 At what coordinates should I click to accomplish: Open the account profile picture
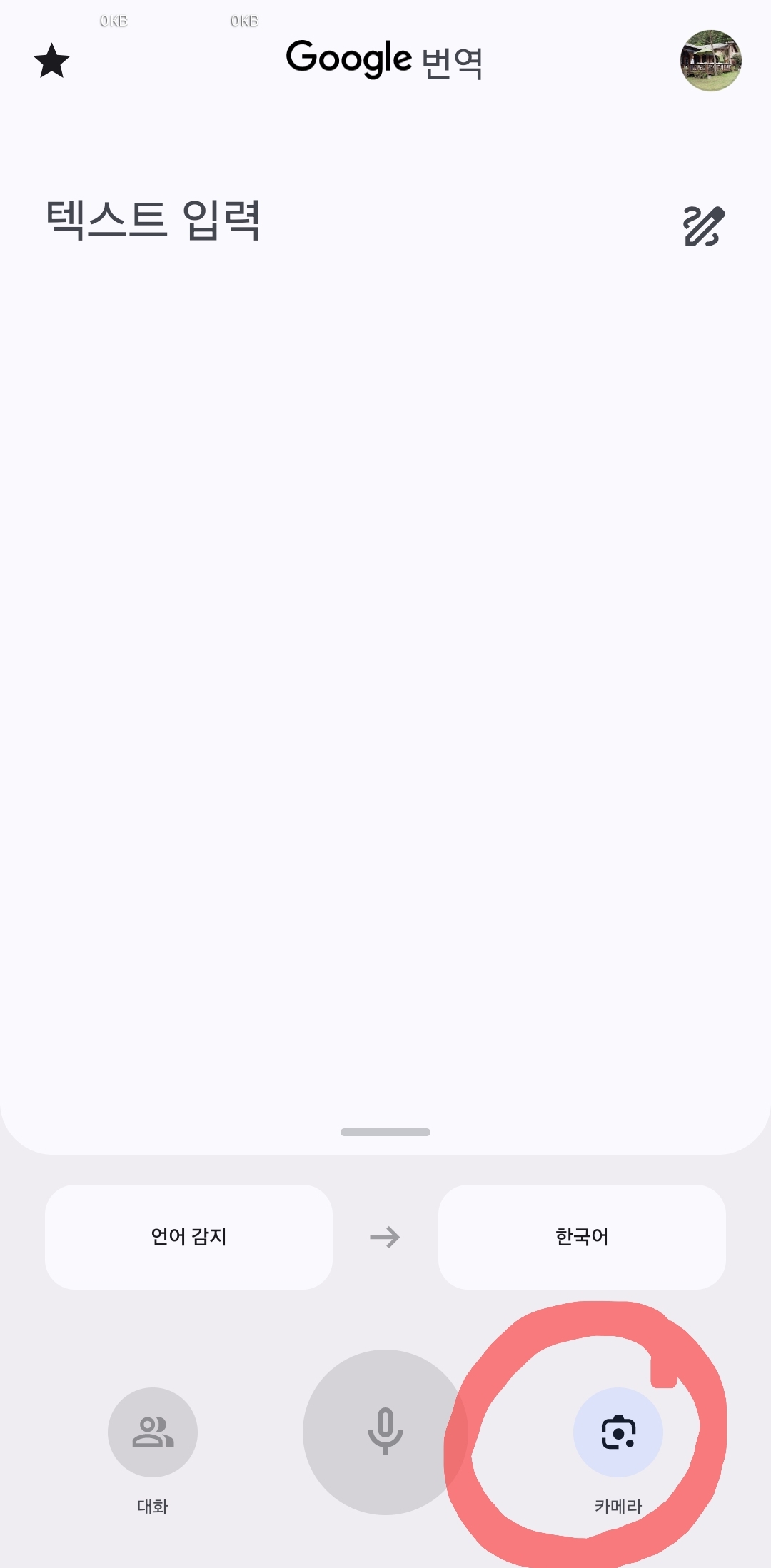[710, 61]
